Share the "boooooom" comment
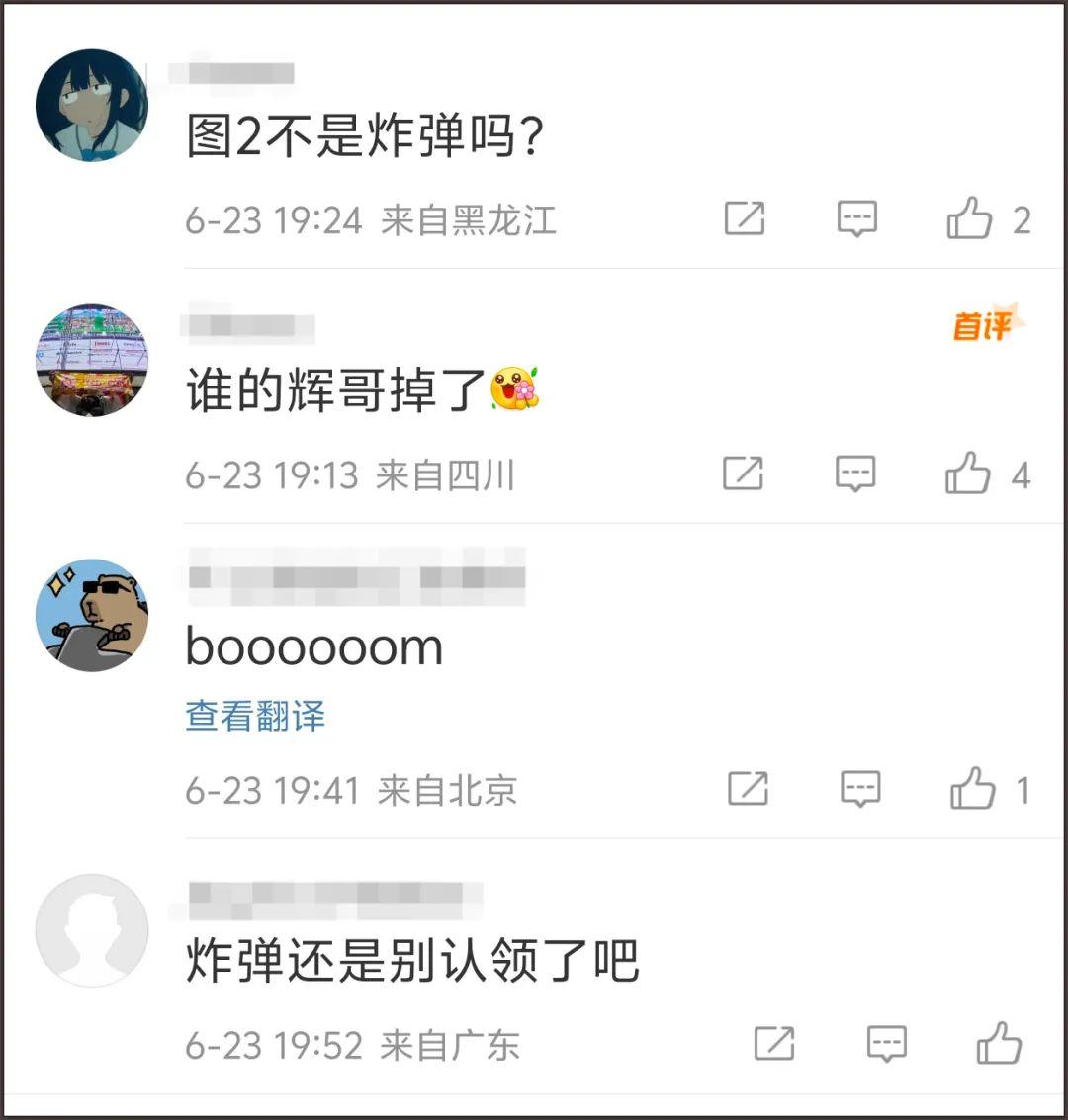 [748, 789]
